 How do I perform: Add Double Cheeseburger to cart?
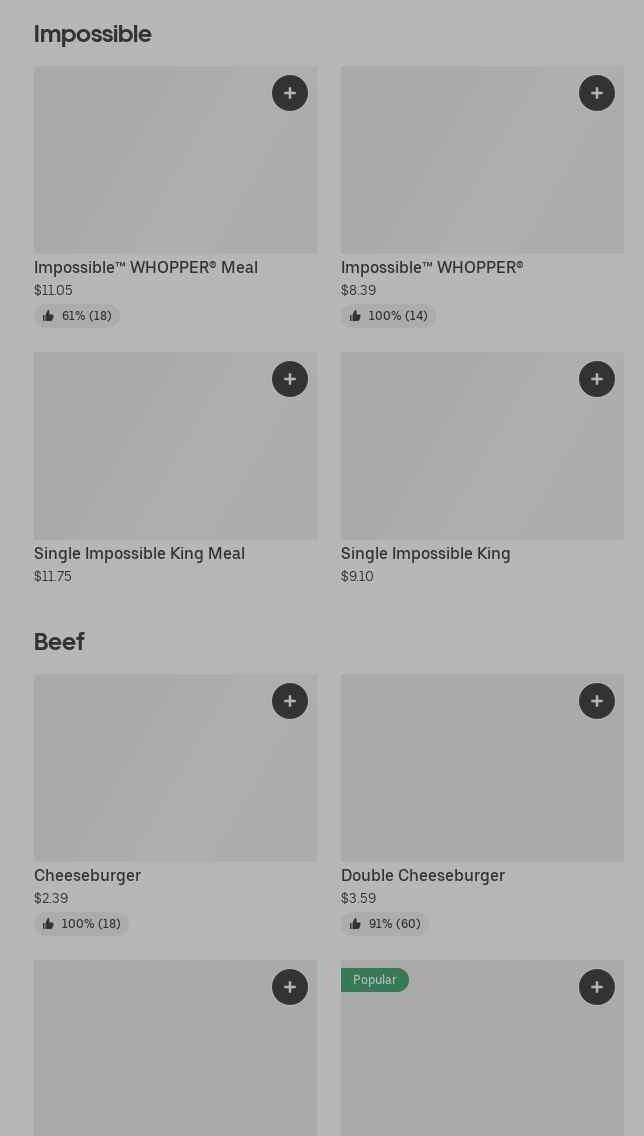pyautogui.click(x=597, y=701)
